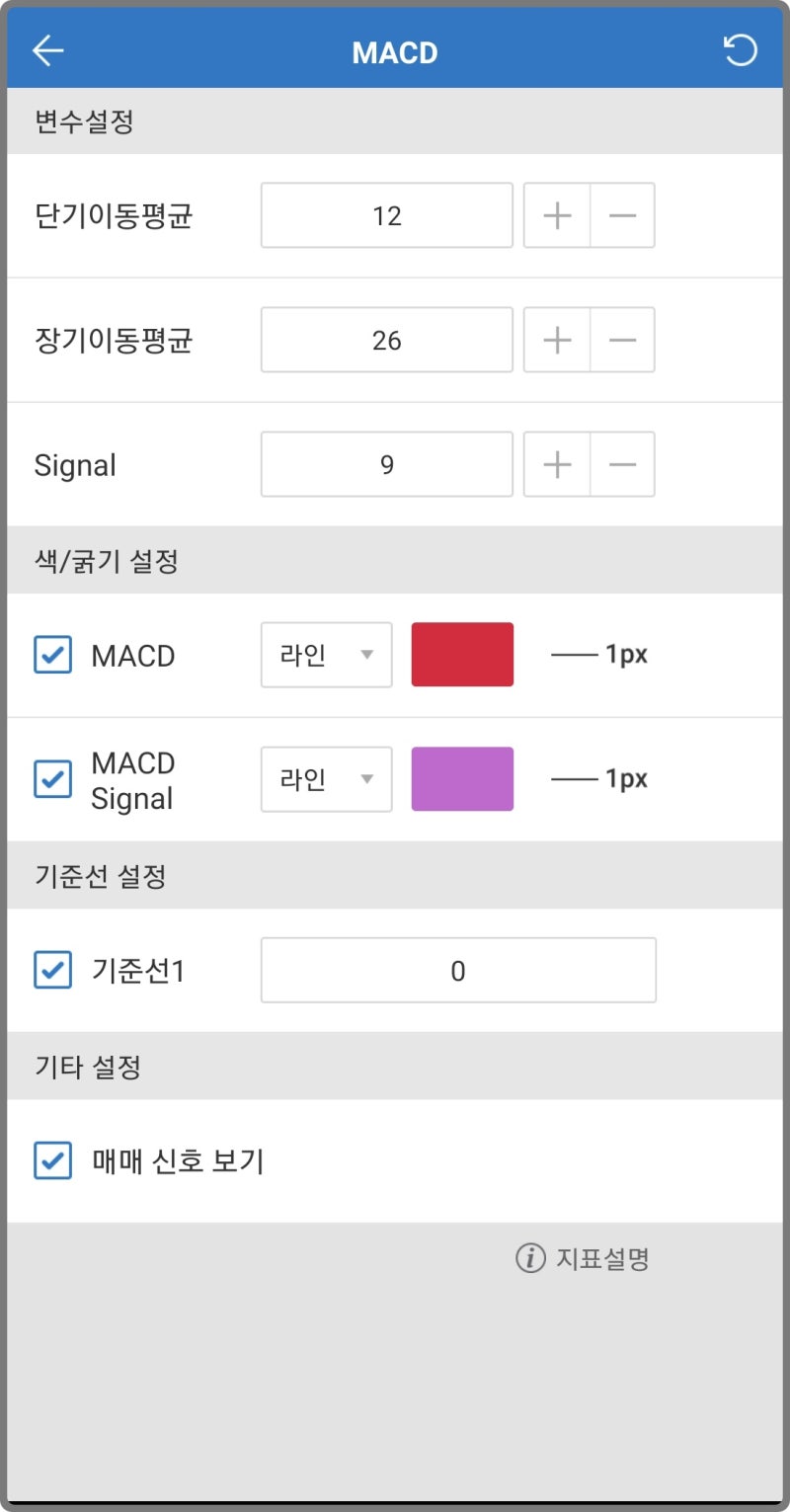790x1512 pixels.
Task: Tap the back arrow to exit MACD settings
Action: tap(46, 50)
